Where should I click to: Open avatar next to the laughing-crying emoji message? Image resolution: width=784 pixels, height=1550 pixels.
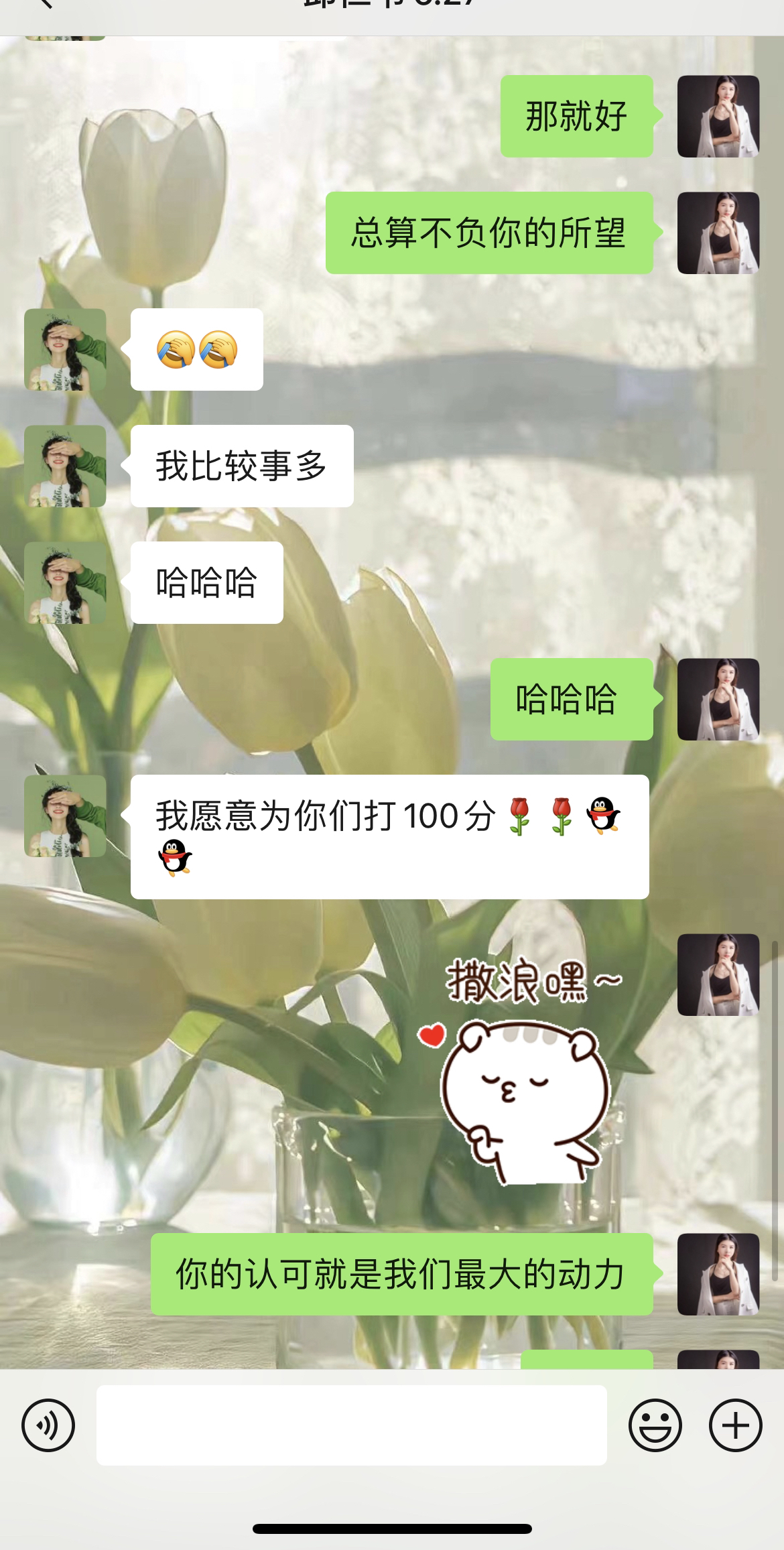pos(65,350)
